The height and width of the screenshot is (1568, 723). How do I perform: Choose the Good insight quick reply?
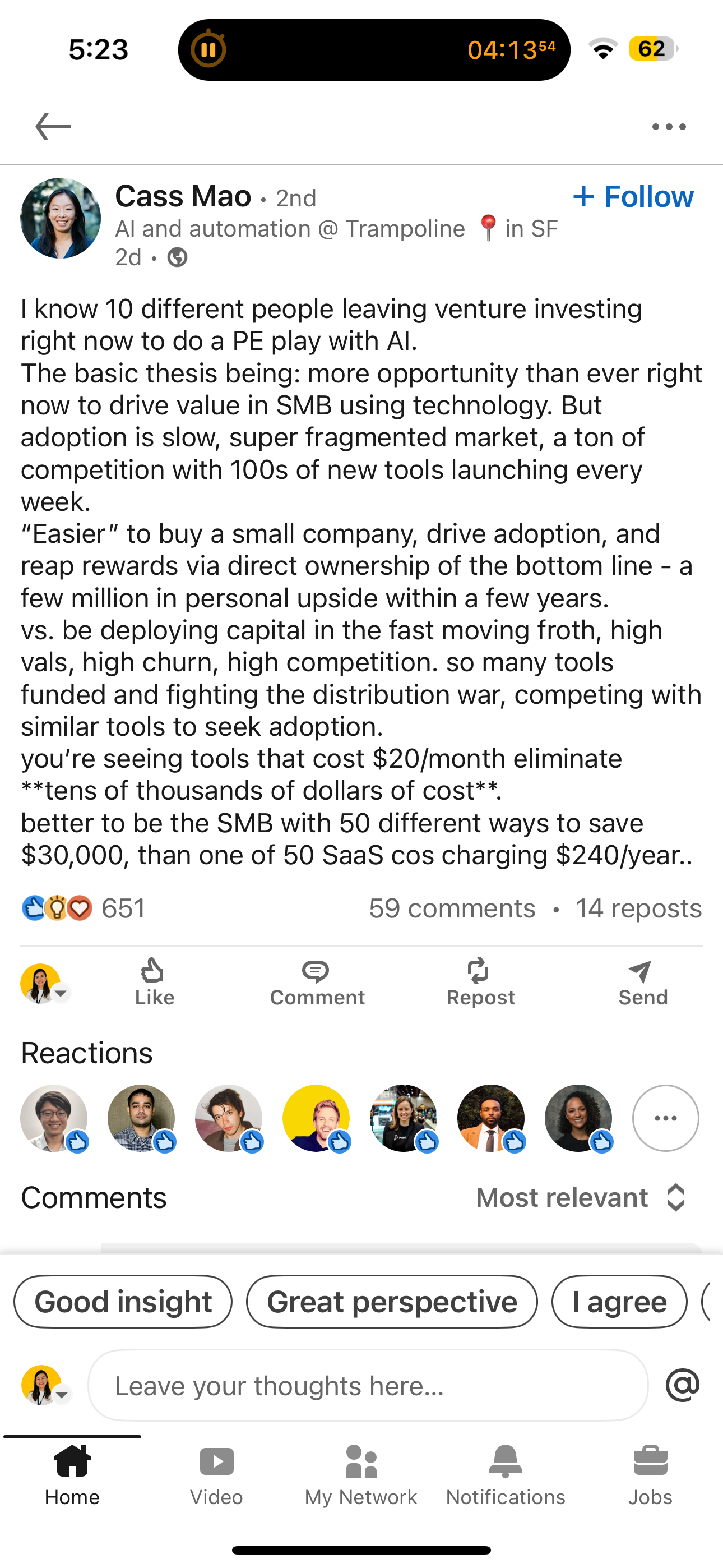pos(123,1302)
